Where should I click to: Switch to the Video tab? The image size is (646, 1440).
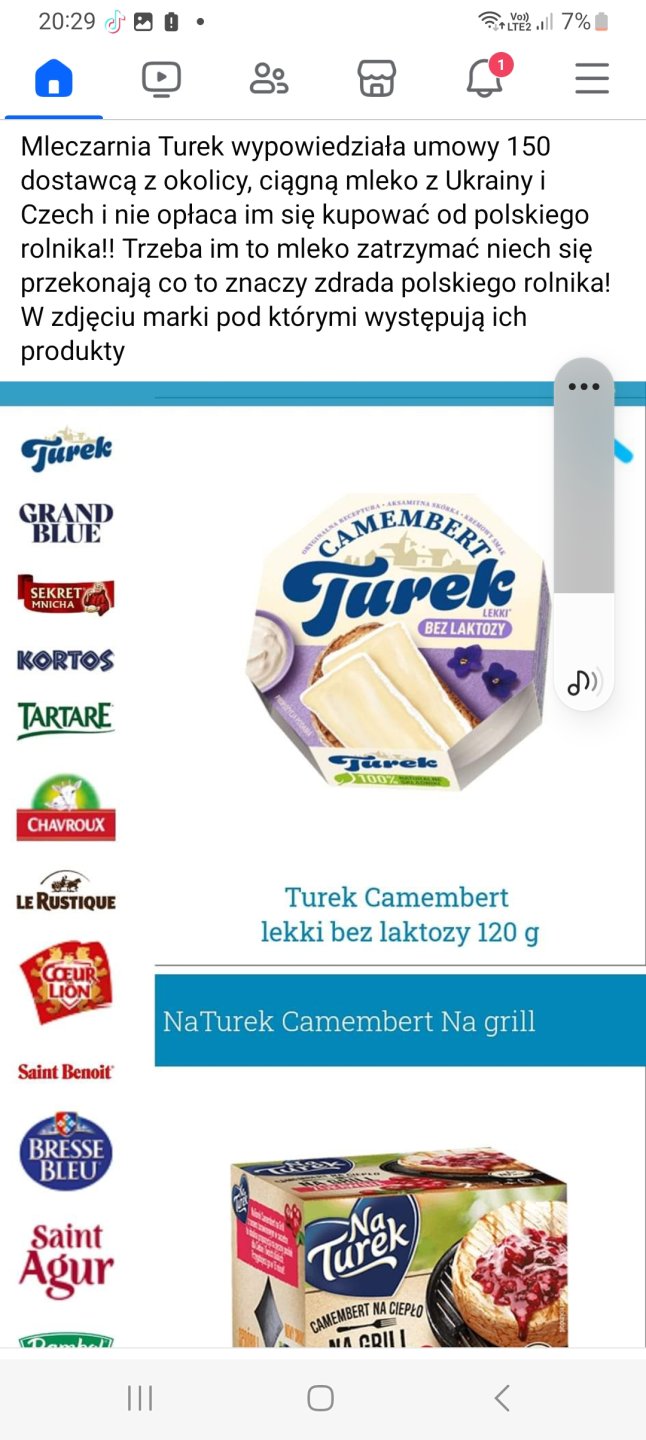click(x=161, y=78)
